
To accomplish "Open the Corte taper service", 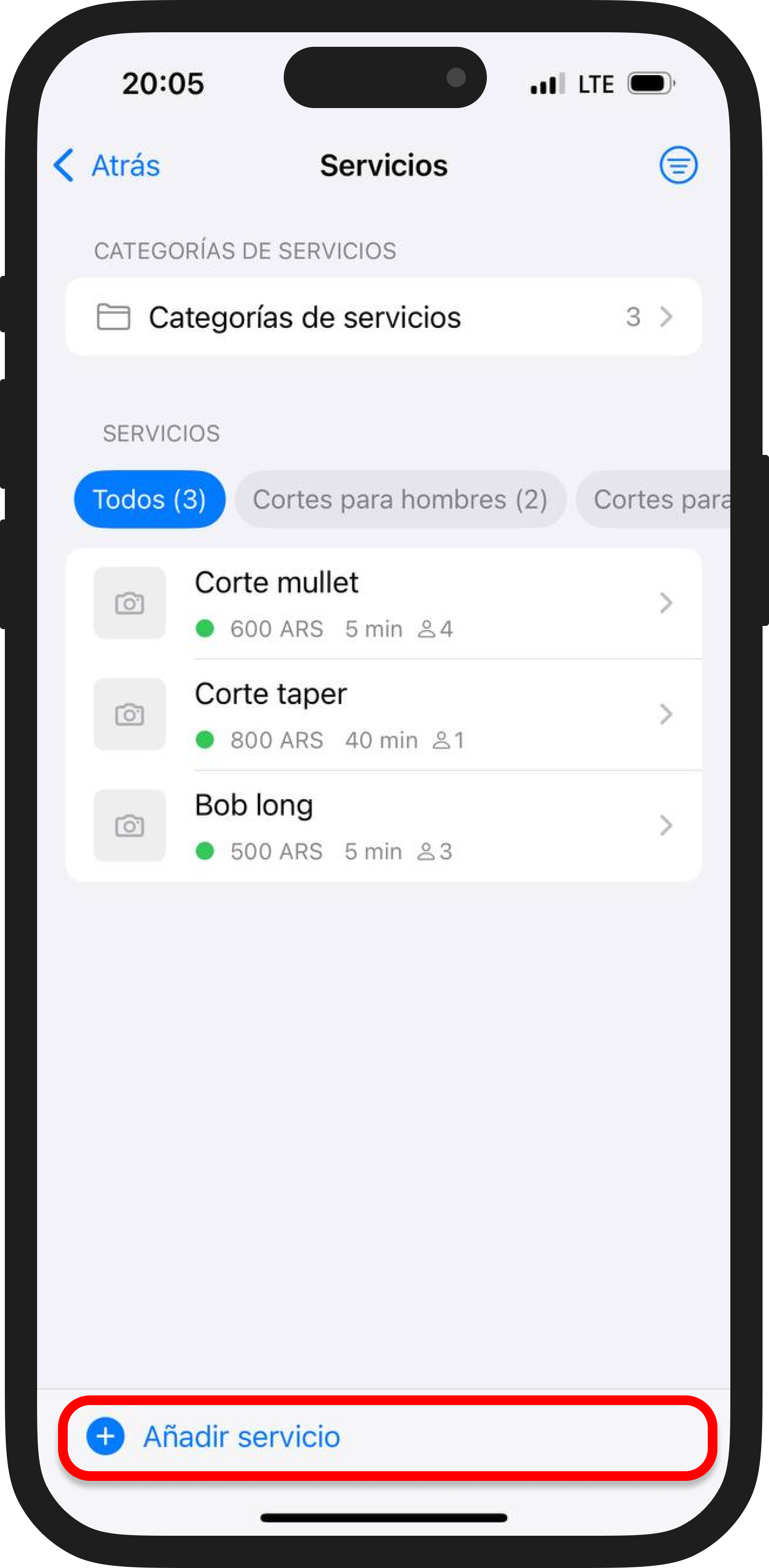I will 383,715.
